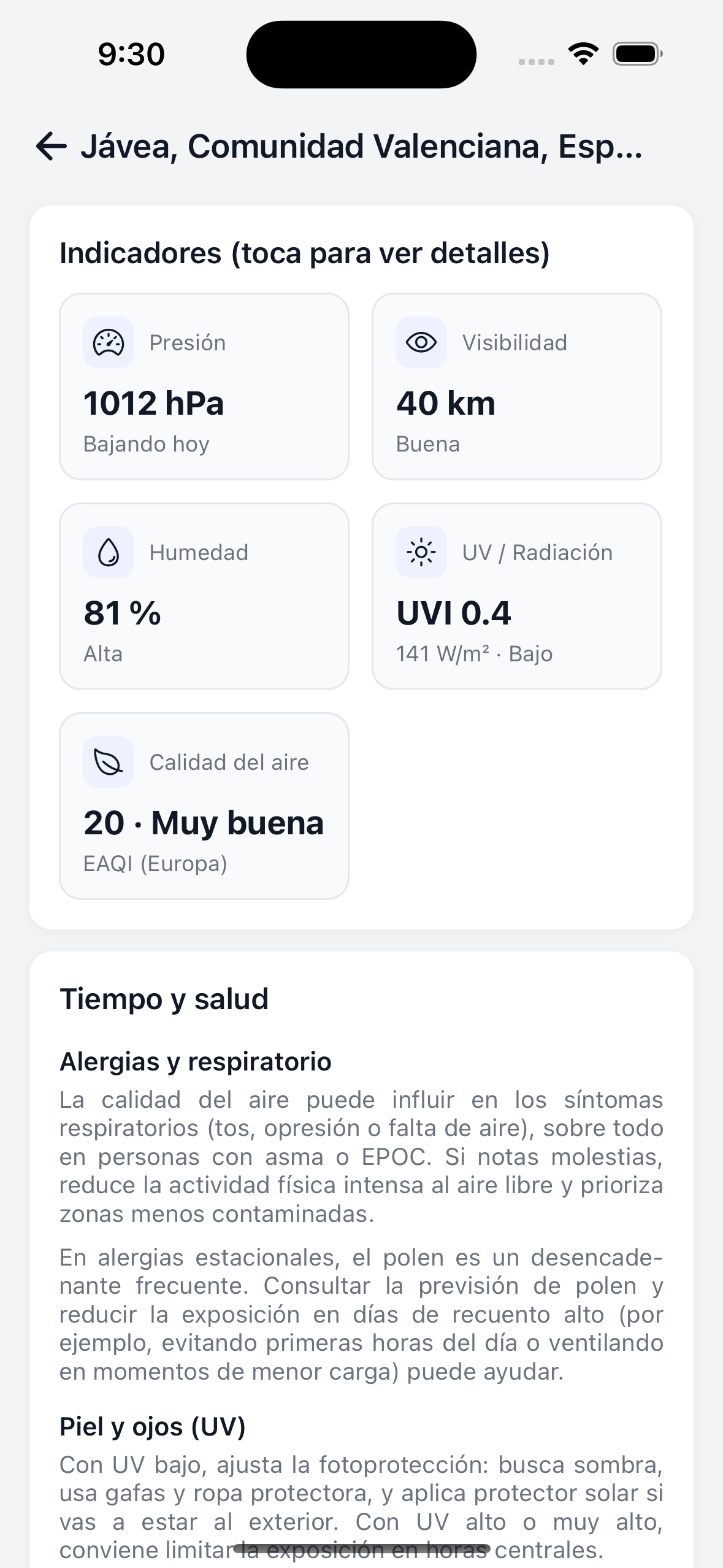Tap the pressure gauge icon
The image size is (723, 1568).
[108, 342]
